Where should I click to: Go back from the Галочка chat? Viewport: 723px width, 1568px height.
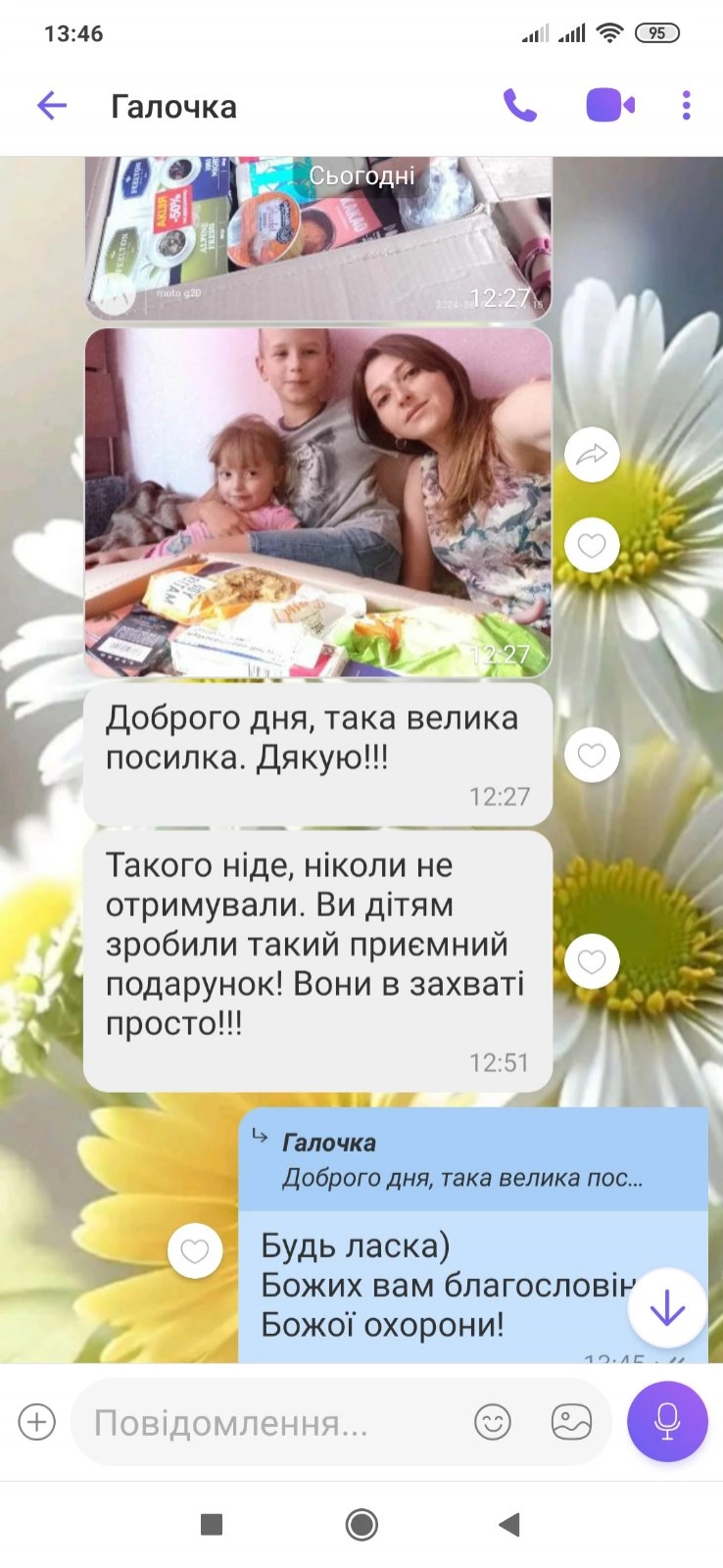(x=51, y=106)
